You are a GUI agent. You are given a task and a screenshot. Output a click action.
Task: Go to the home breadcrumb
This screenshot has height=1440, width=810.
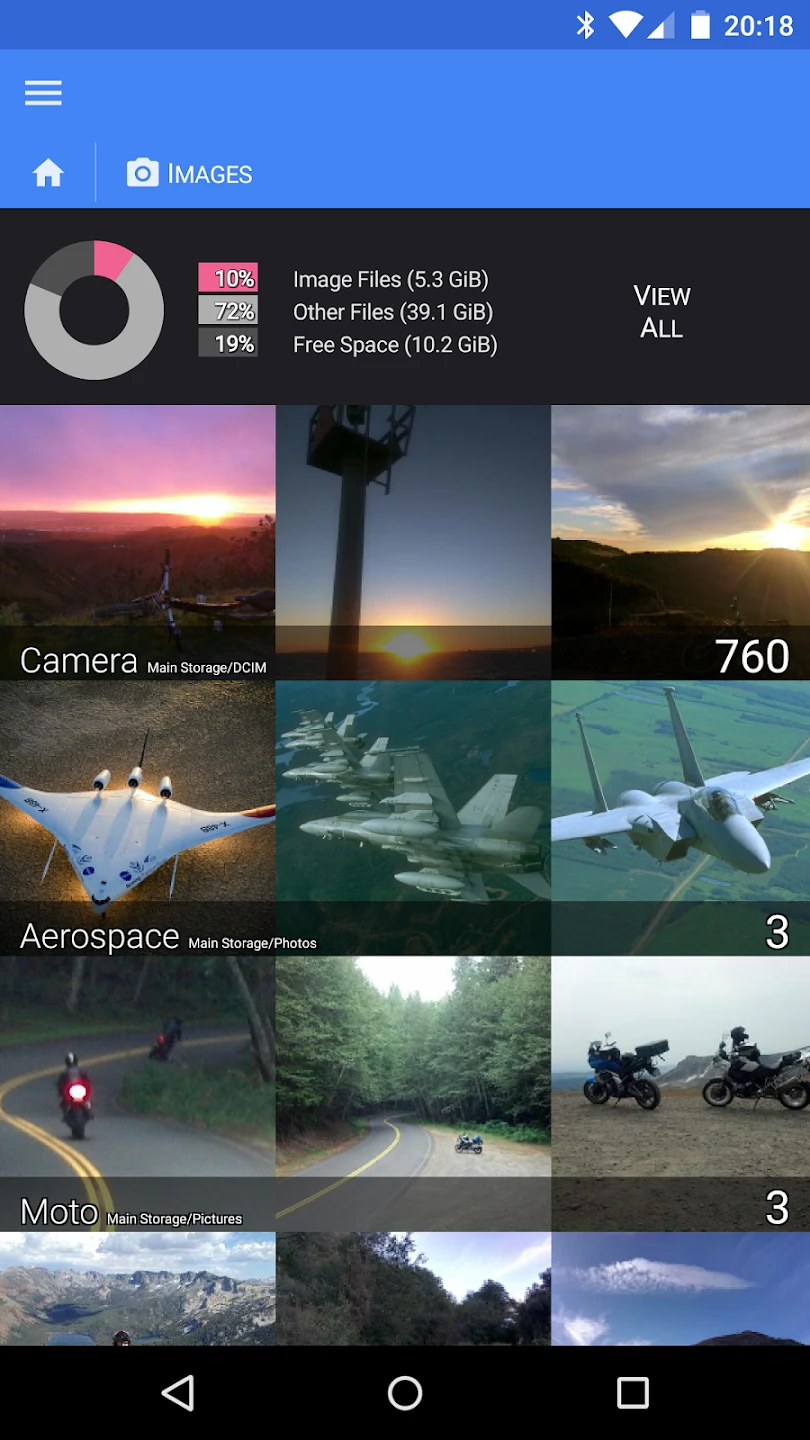[48, 174]
